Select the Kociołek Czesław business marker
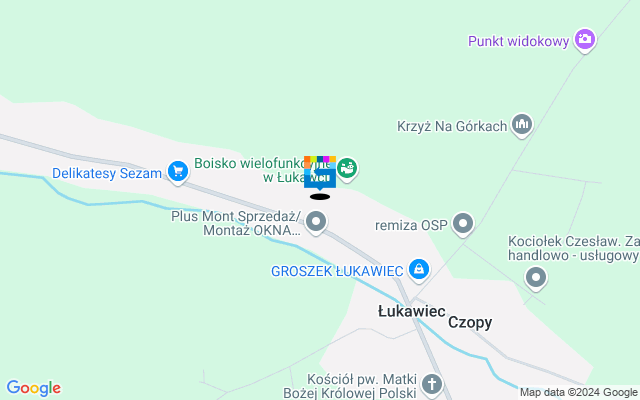The height and width of the screenshot is (400, 640). [x=537, y=278]
